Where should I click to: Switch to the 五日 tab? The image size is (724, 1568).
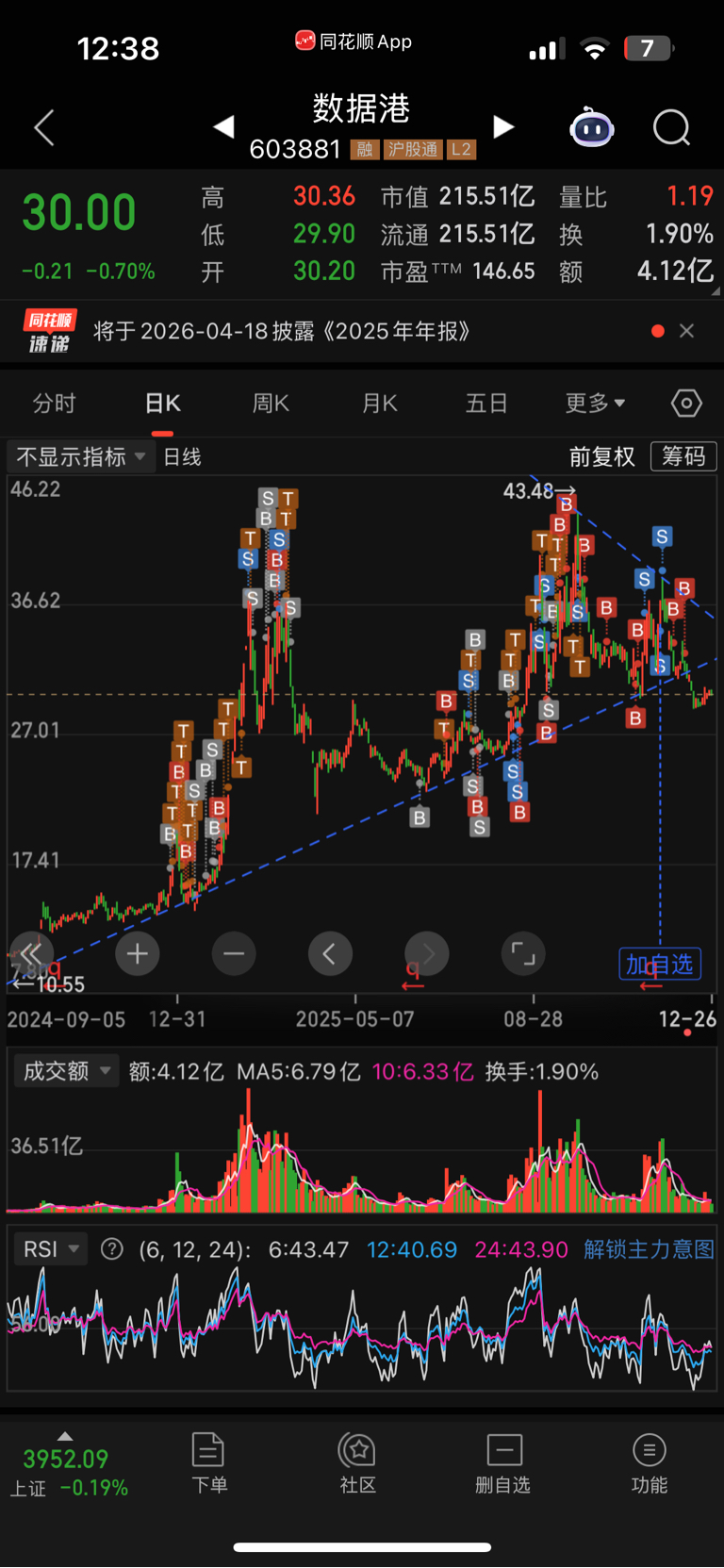(x=486, y=404)
